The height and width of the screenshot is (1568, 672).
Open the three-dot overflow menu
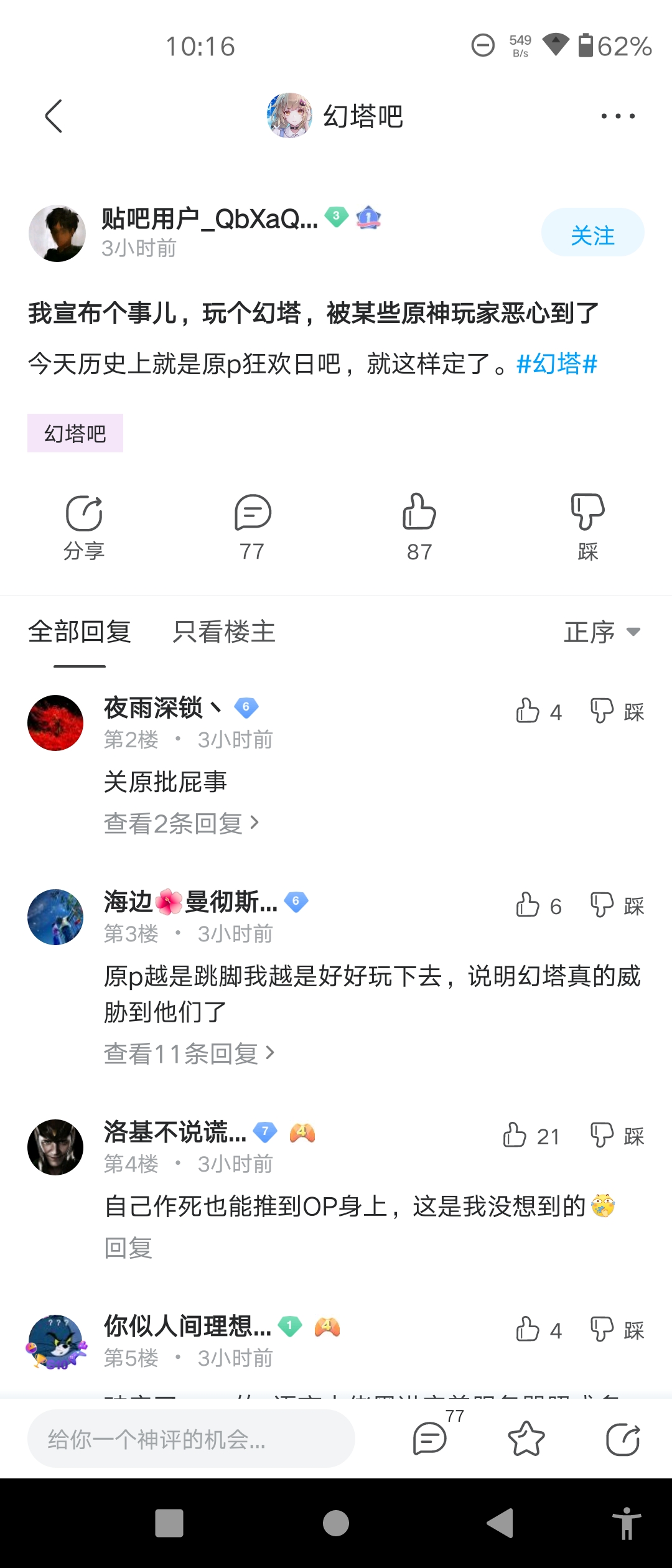tap(617, 116)
